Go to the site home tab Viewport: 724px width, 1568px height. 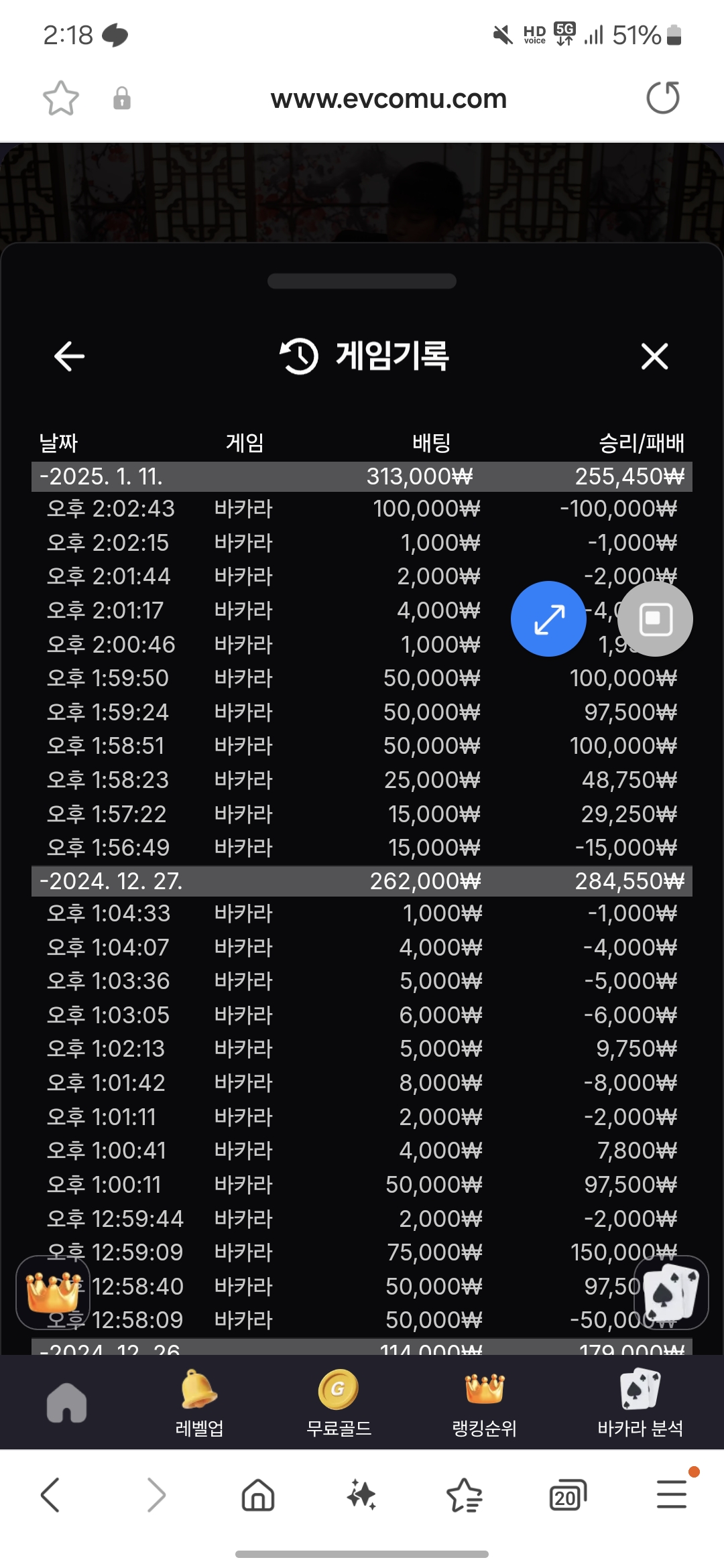(66, 1402)
